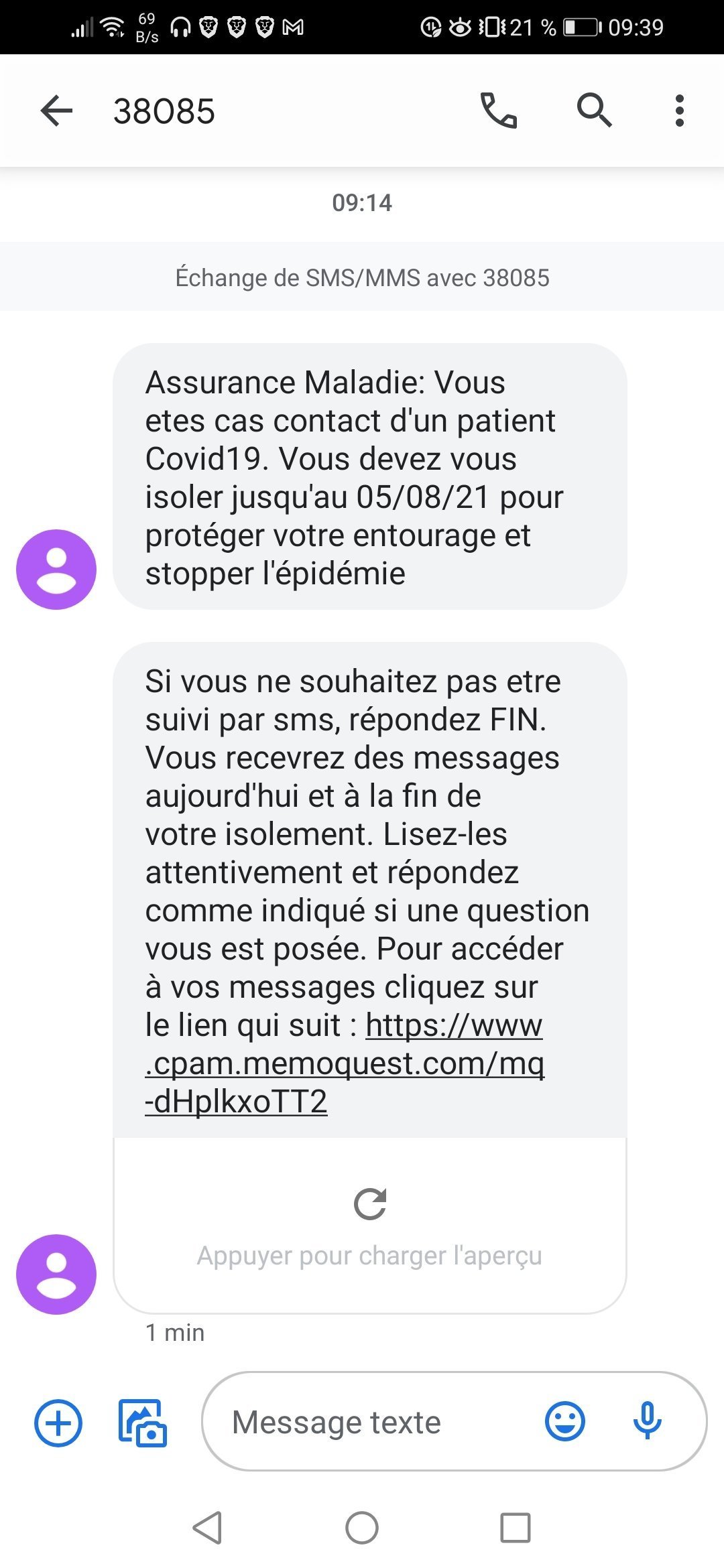Tap the system home button

click(x=362, y=1528)
